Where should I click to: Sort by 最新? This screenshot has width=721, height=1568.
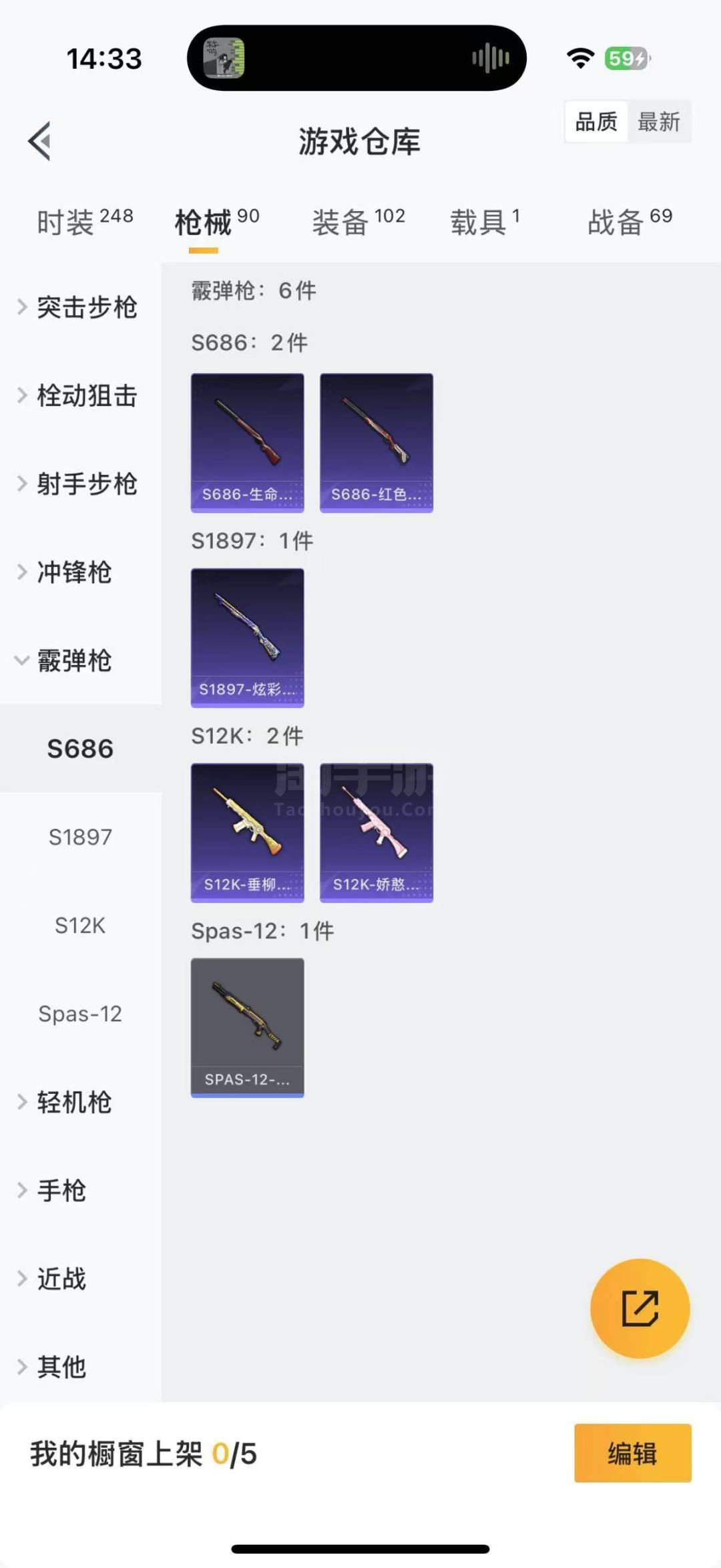pyautogui.click(x=658, y=122)
